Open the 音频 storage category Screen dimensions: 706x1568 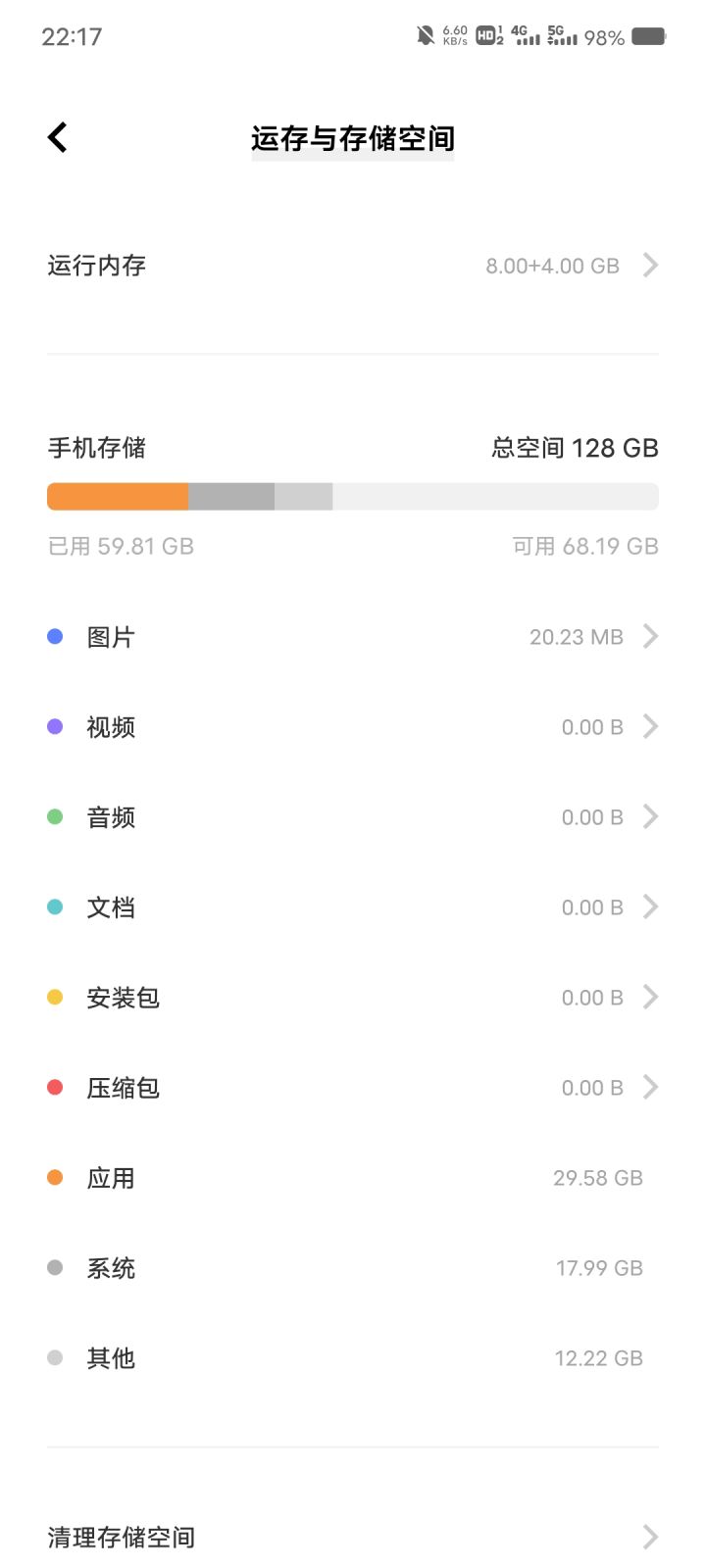[353, 817]
